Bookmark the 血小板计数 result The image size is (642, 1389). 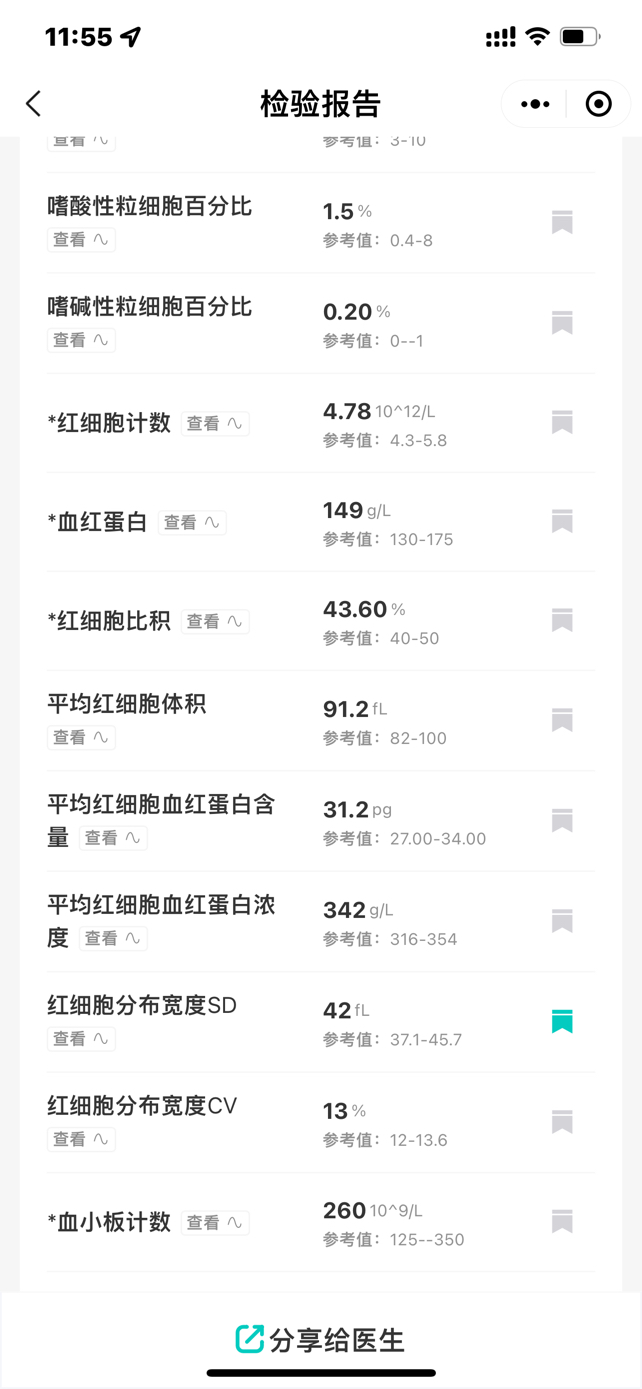[x=562, y=1221]
